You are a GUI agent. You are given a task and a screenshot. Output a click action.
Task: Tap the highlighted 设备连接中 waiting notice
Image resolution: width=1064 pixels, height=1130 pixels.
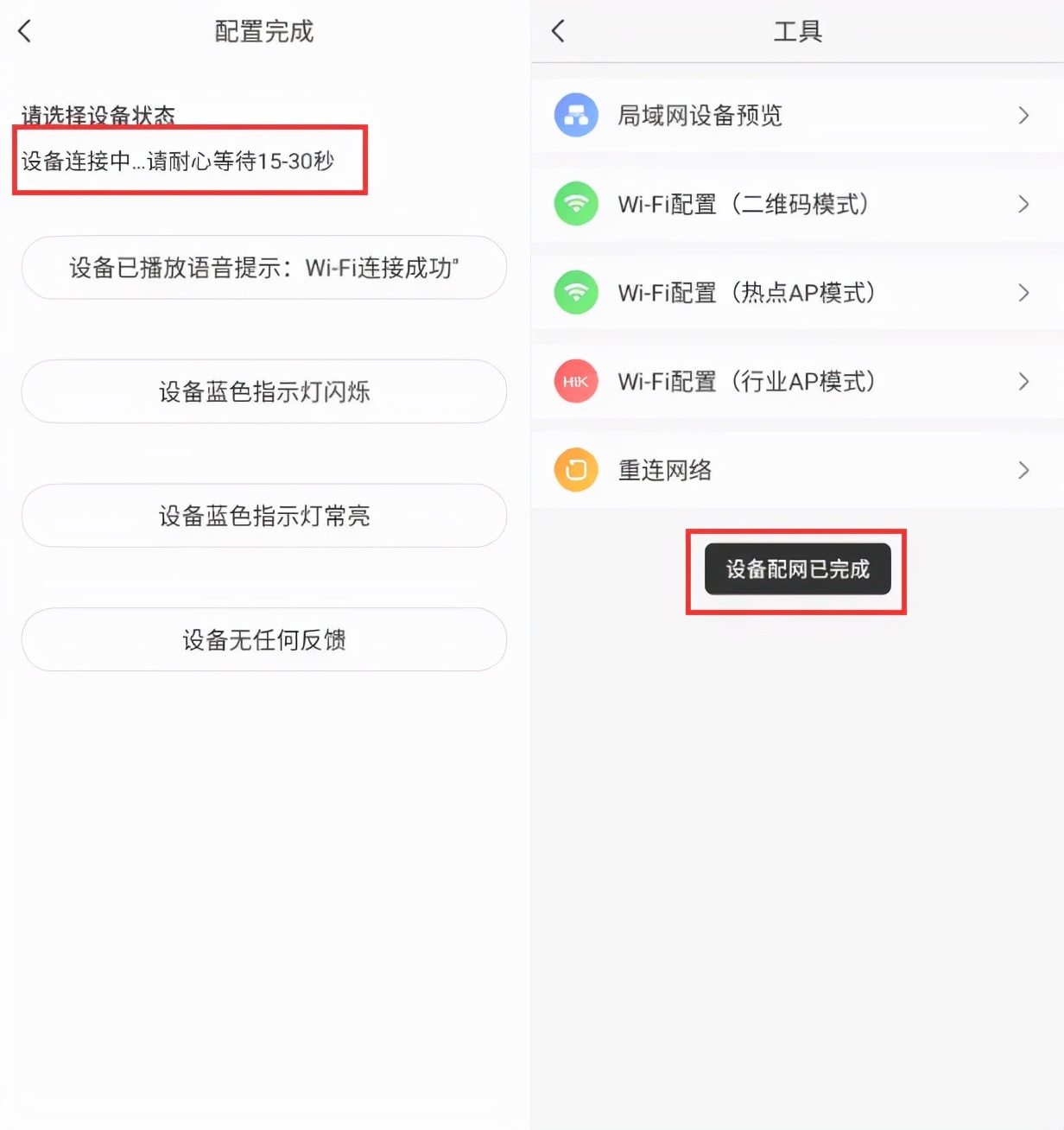pyautogui.click(x=188, y=160)
